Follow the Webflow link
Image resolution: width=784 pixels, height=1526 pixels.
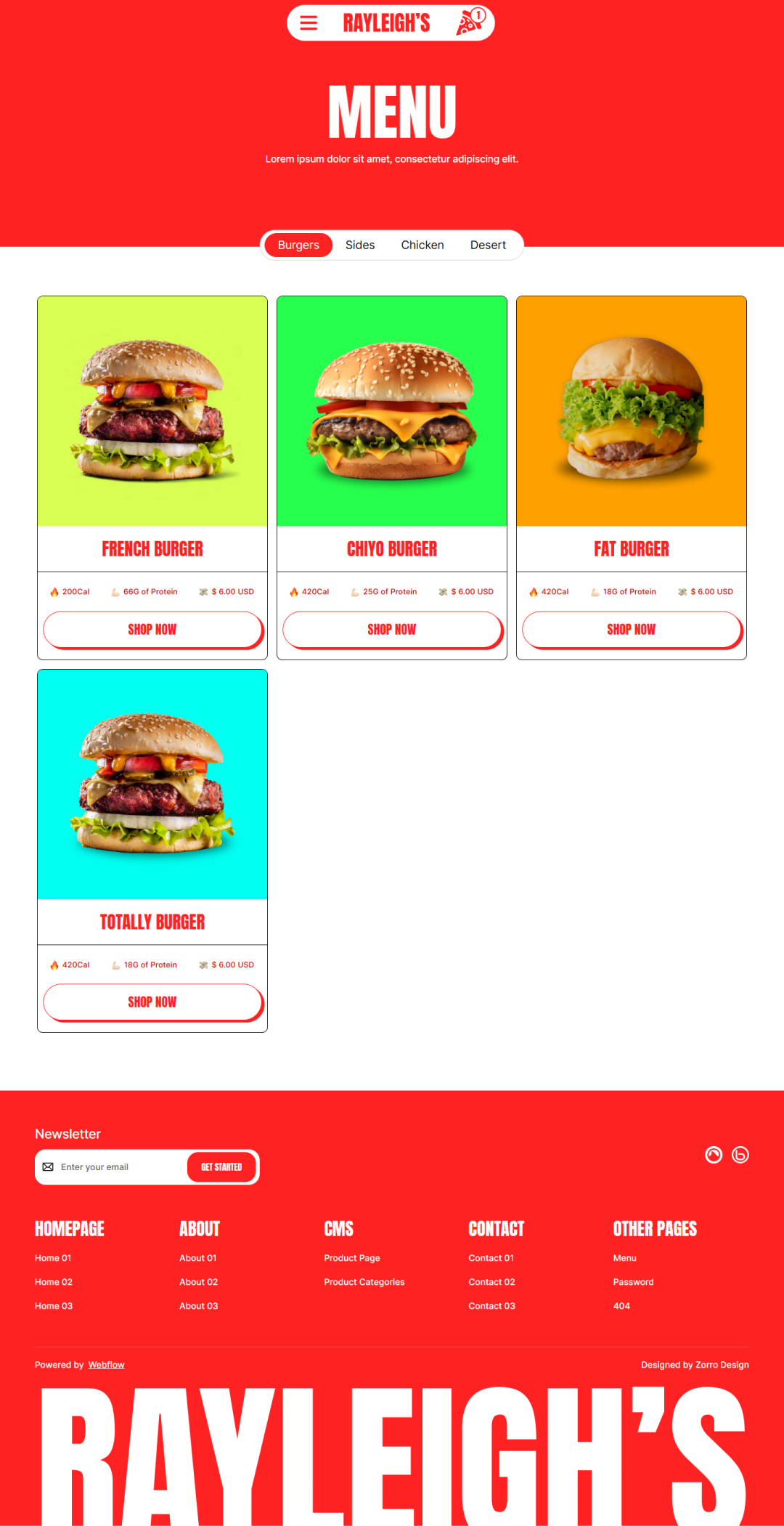107,1365
